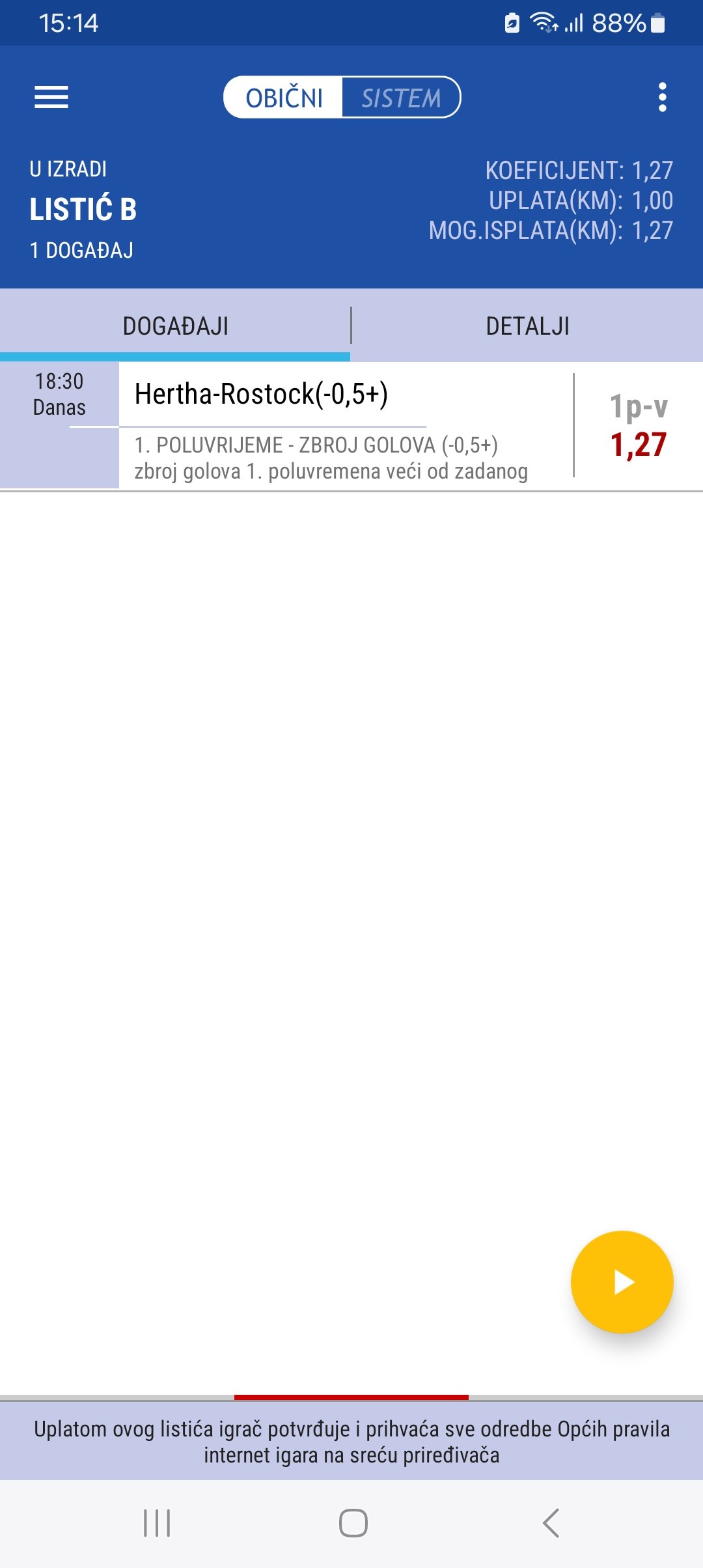
Task: Switch to SISTEM ticket mode
Action: (x=401, y=98)
